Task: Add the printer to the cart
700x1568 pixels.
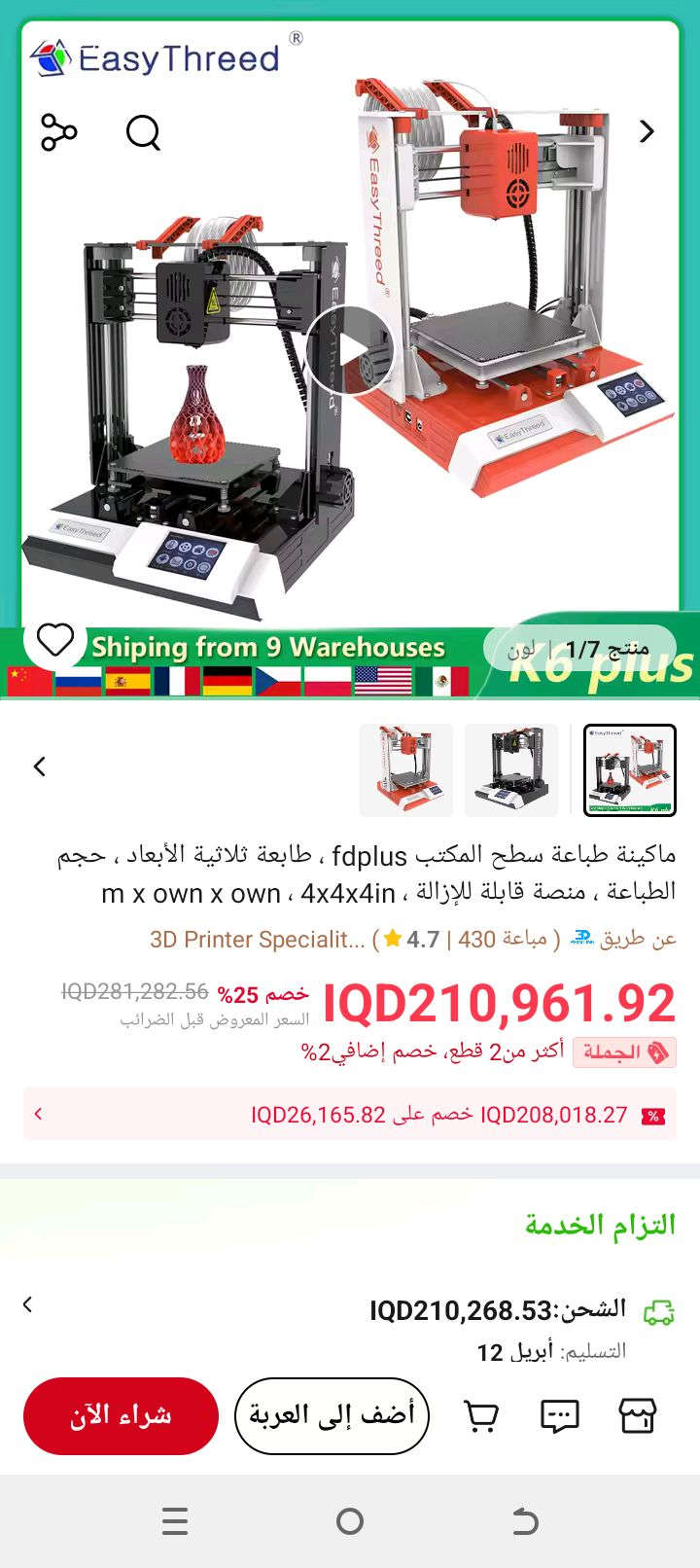Action: pyautogui.click(x=332, y=1415)
